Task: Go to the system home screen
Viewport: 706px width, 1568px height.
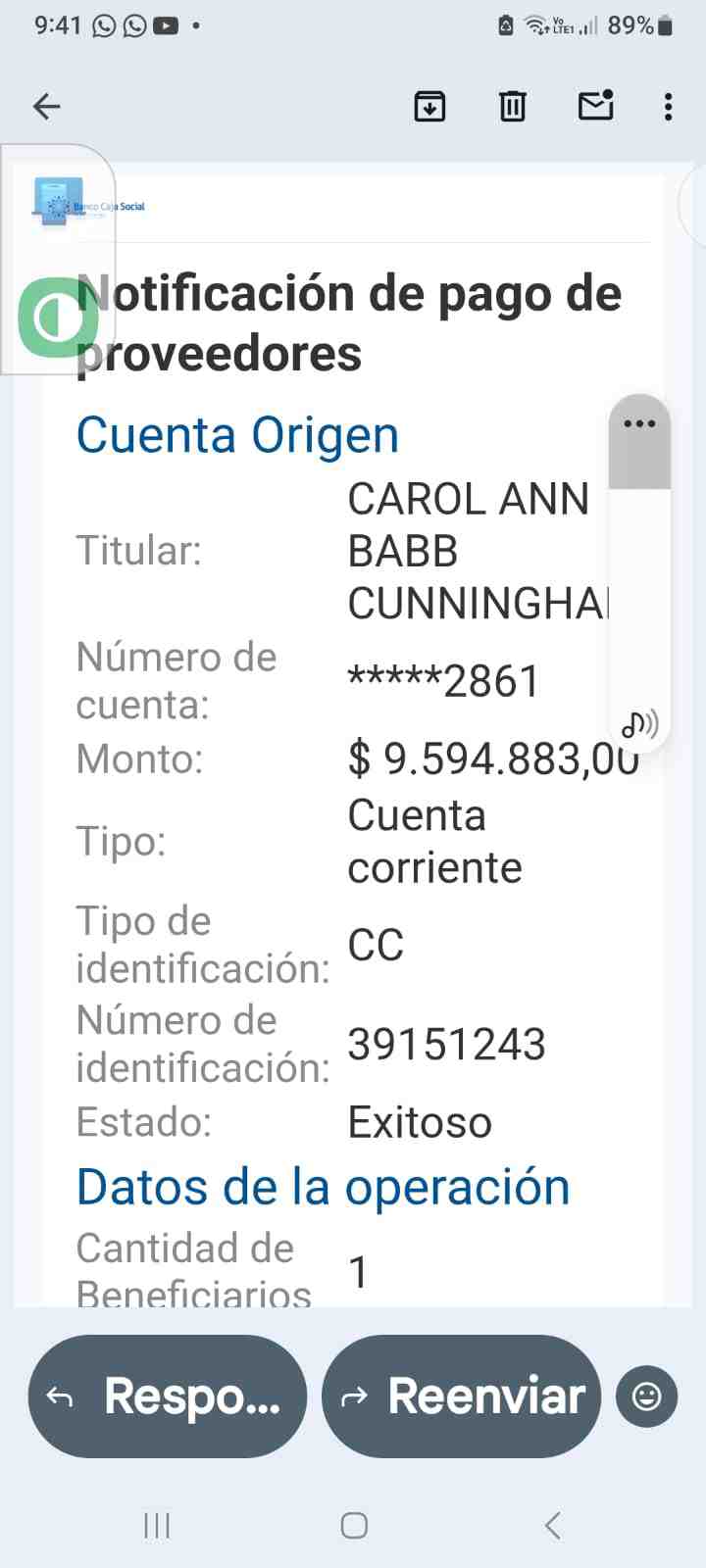Action: coord(354,1525)
